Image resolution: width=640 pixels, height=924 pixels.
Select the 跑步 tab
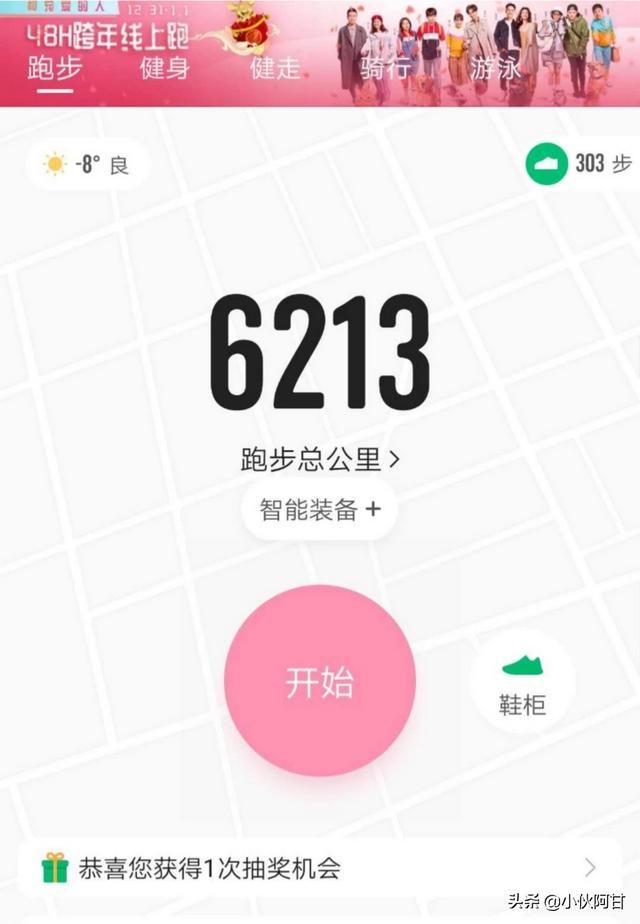pos(55,69)
